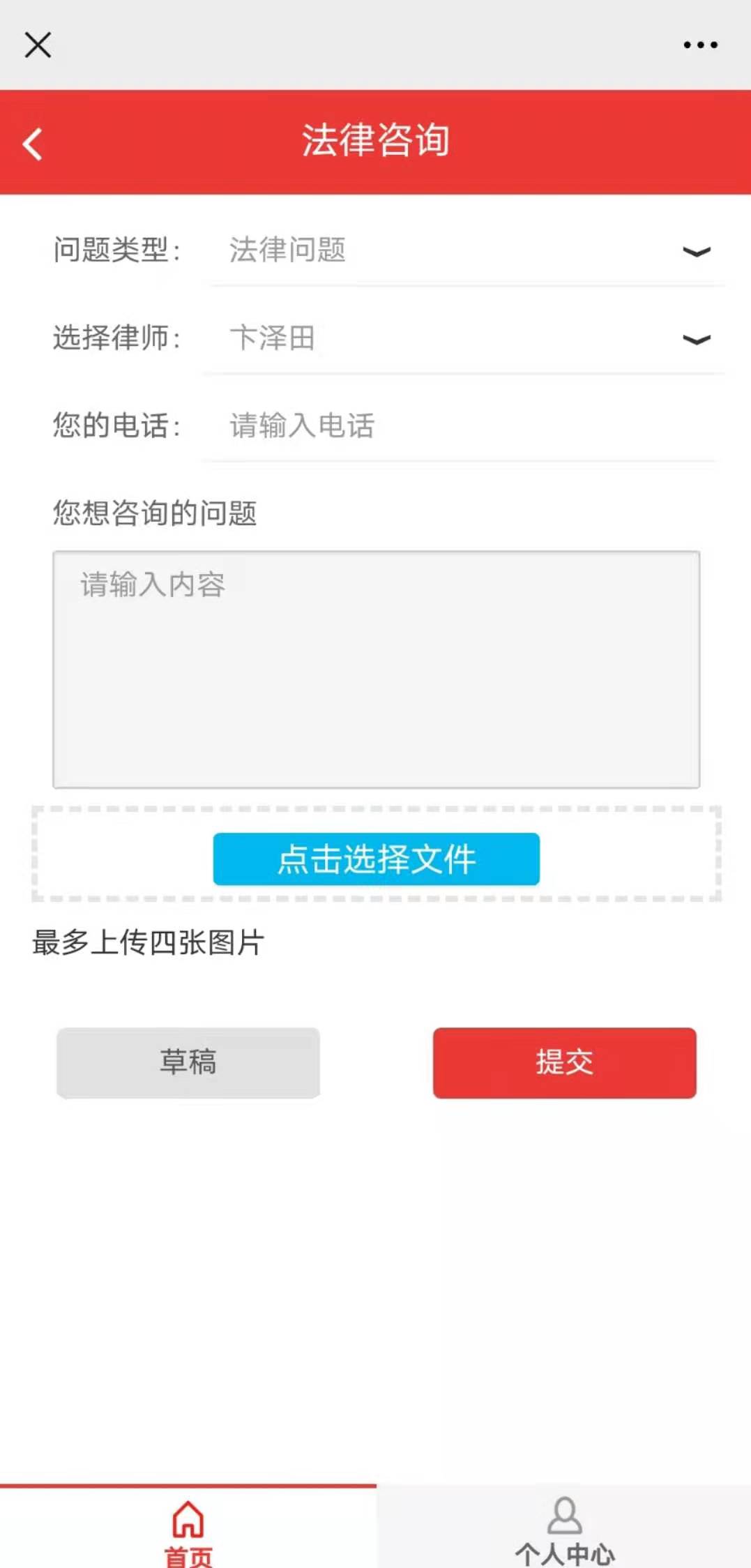Viewport: 751px width, 1568px height.
Task: Focus the 请输入电话 phone field
Action: [x=460, y=425]
